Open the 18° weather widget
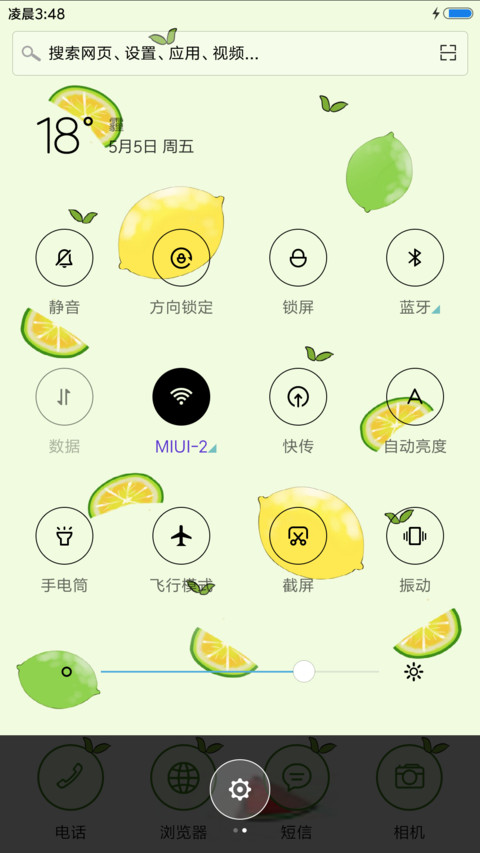The height and width of the screenshot is (853, 480). coord(114,135)
